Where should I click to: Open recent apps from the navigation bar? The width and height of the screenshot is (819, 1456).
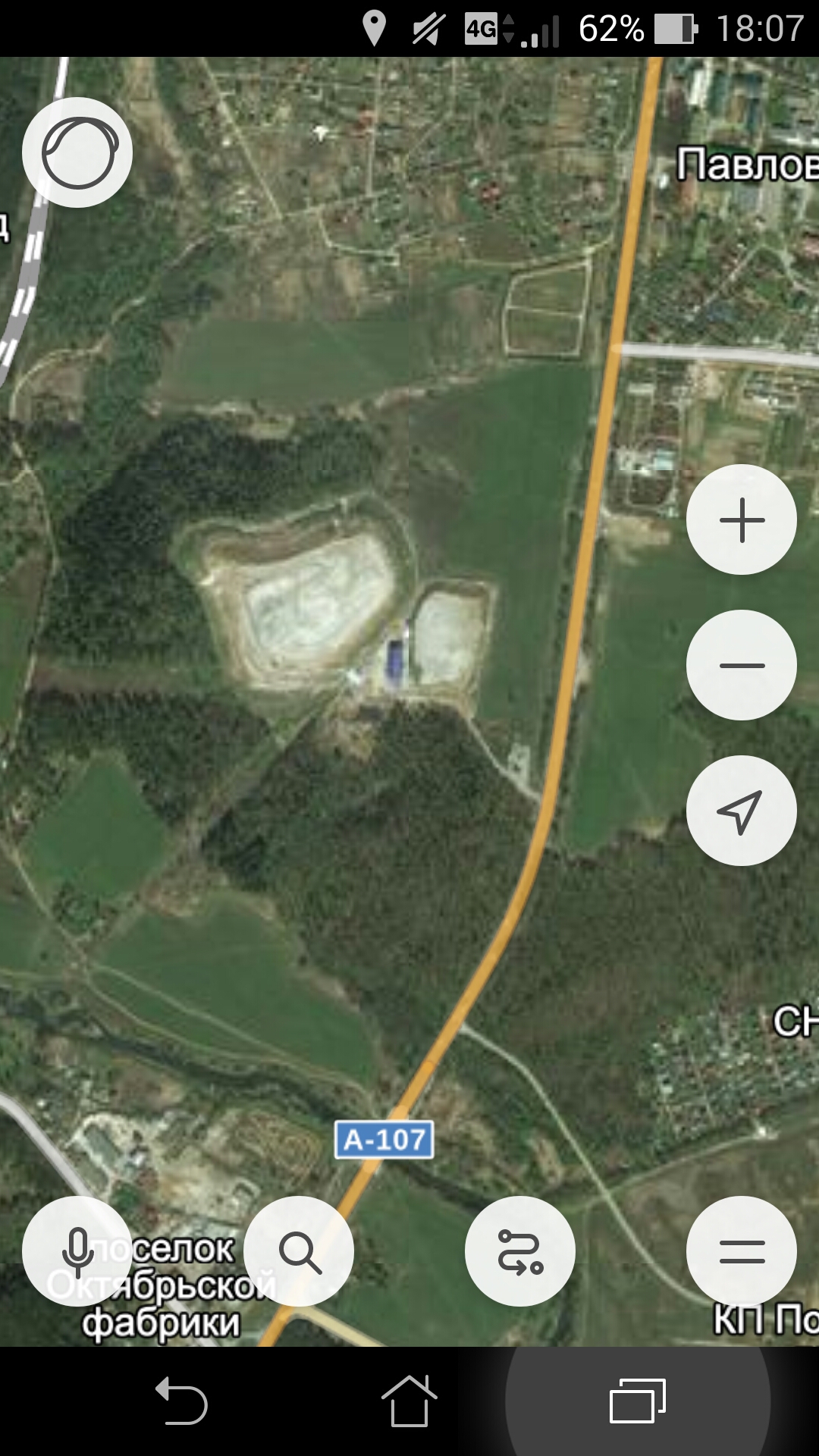point(637,1401)
